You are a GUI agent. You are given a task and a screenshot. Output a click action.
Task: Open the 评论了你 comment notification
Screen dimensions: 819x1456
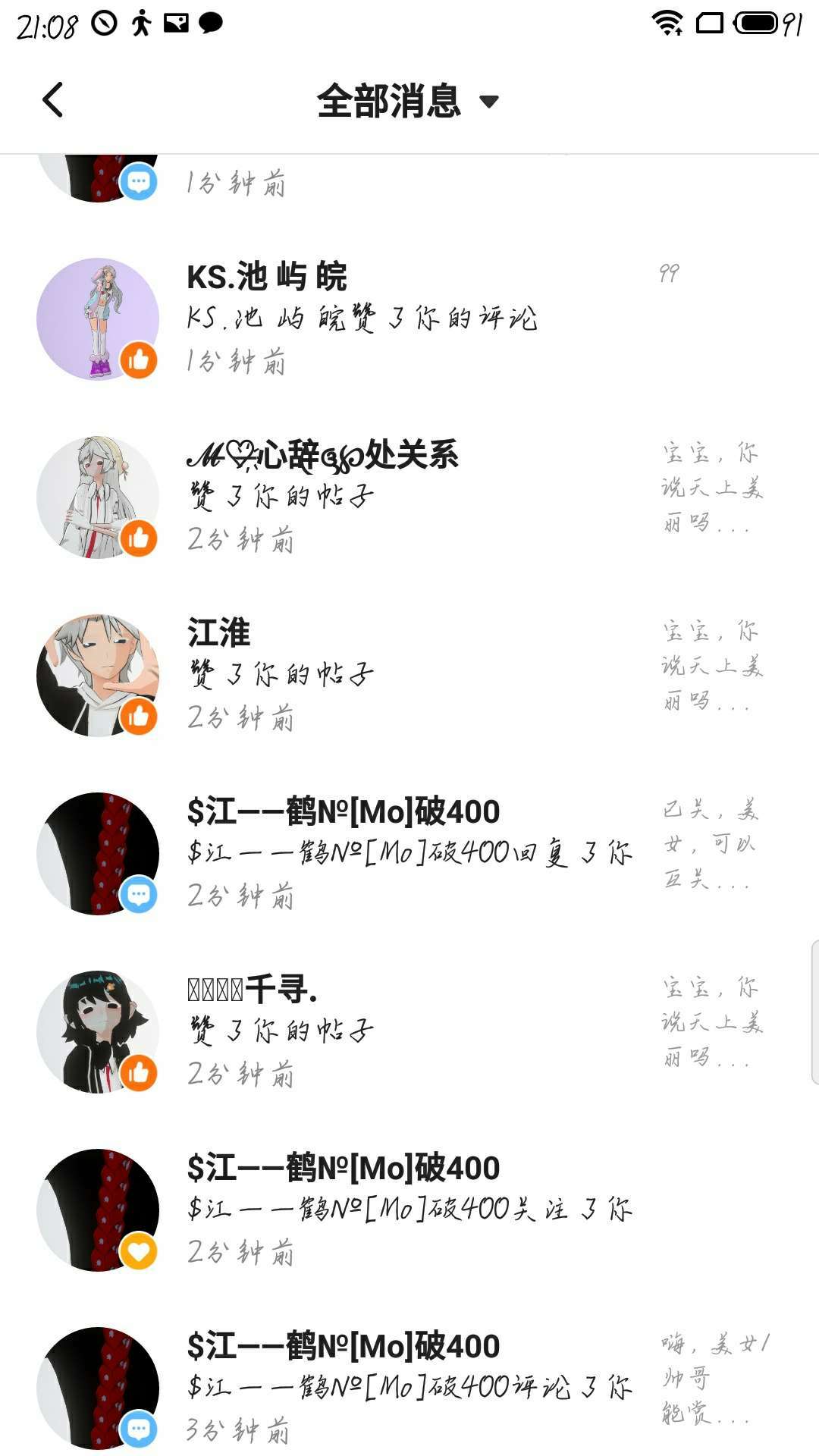(x=409, y=1388)
